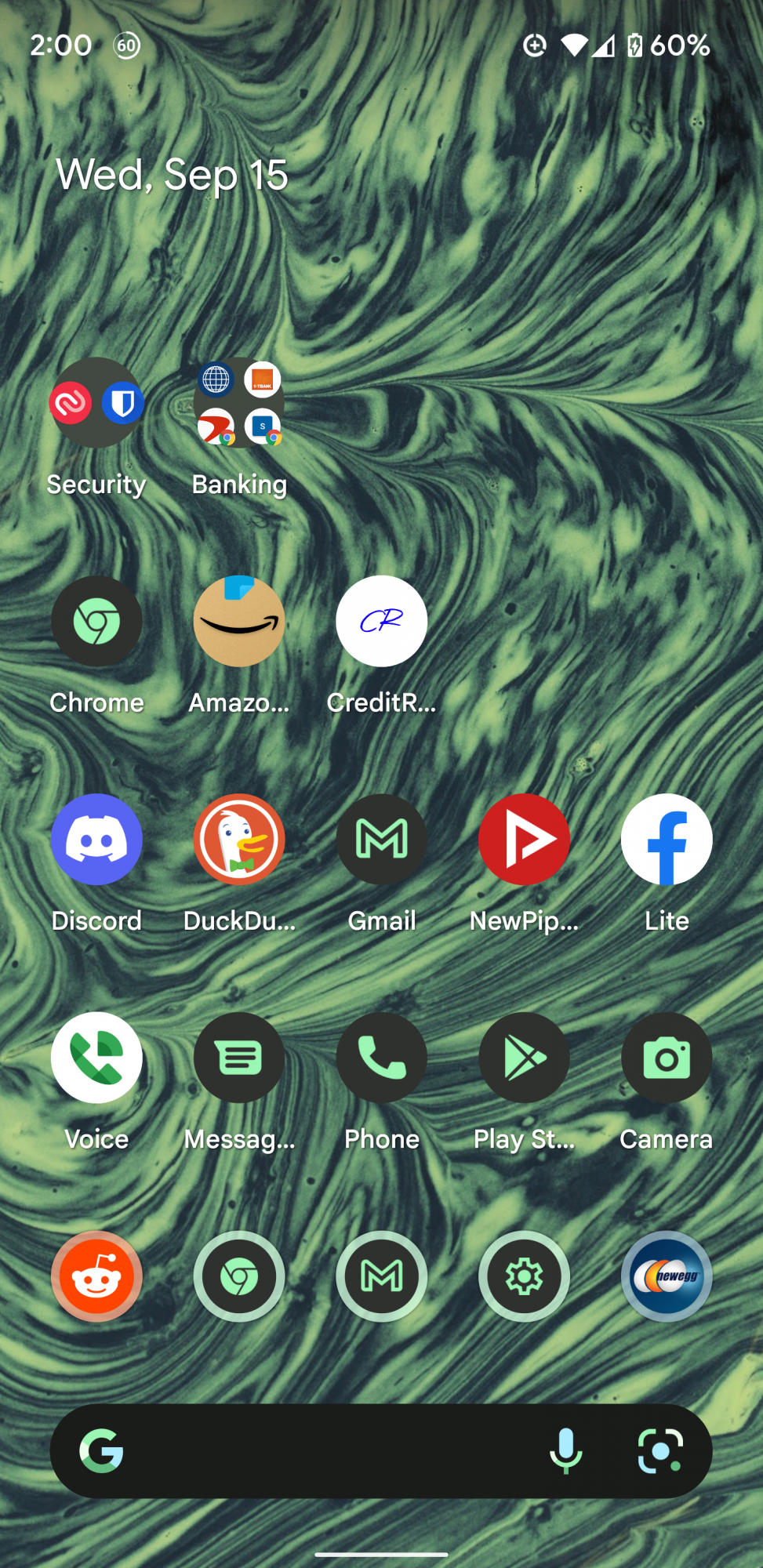
Task: Open the Gmail app labeled Gmail
Action: click(382, 840)
